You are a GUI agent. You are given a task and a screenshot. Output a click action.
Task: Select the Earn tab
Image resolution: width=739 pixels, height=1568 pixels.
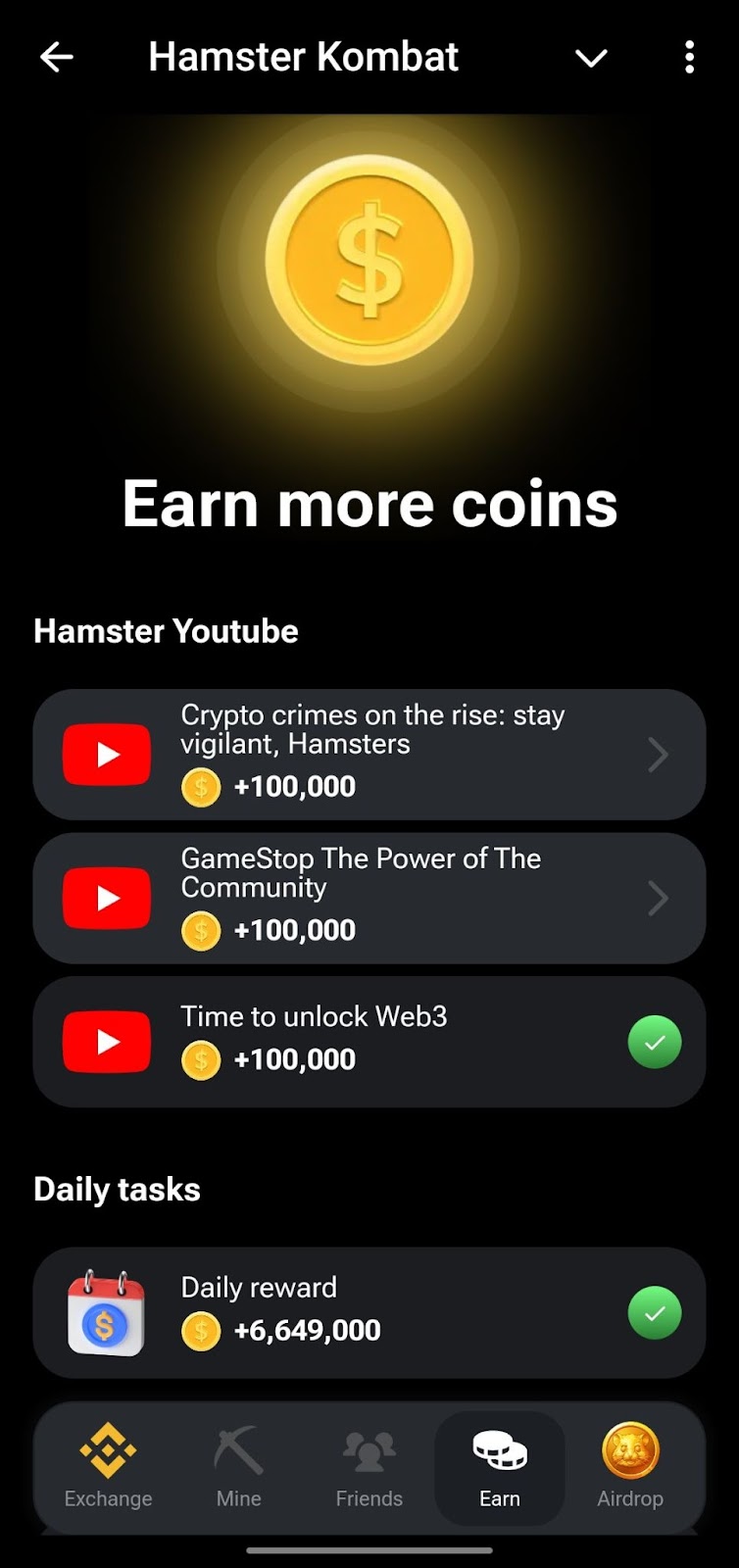[499, 1467]
